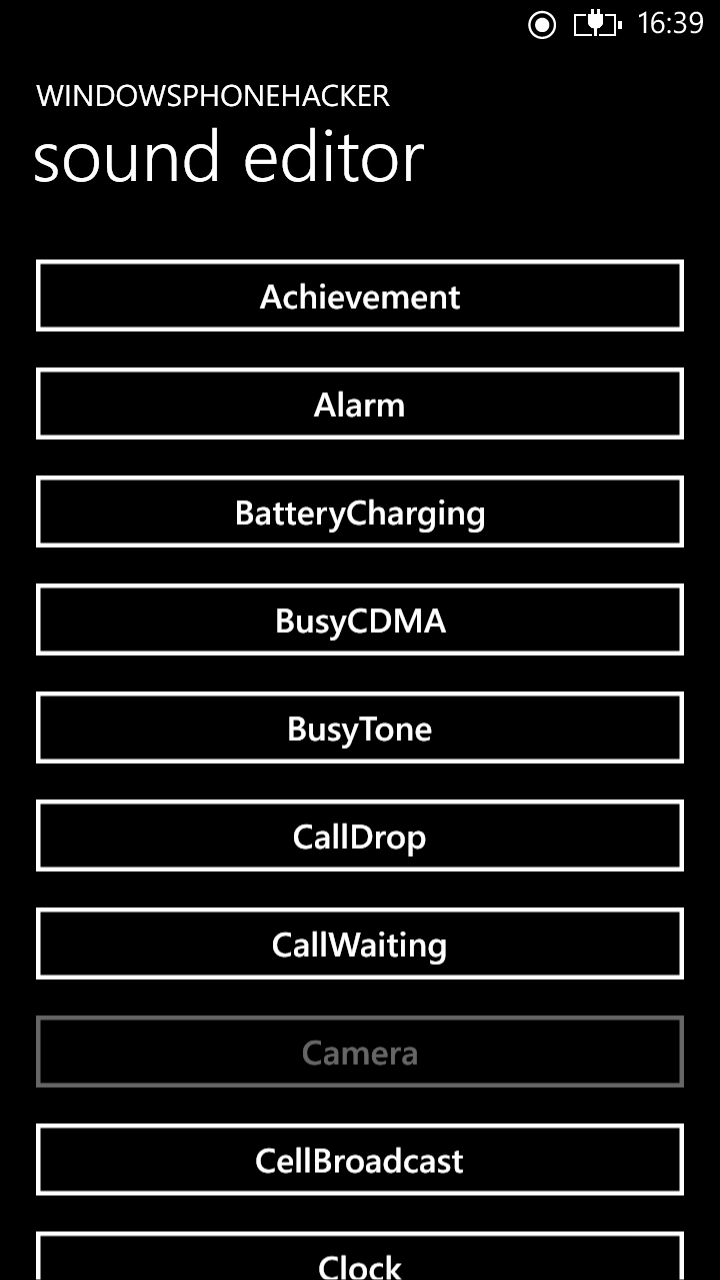Select CallWaiting sound
This screenshot has height=1280, width=720.
tap(360, 944)
